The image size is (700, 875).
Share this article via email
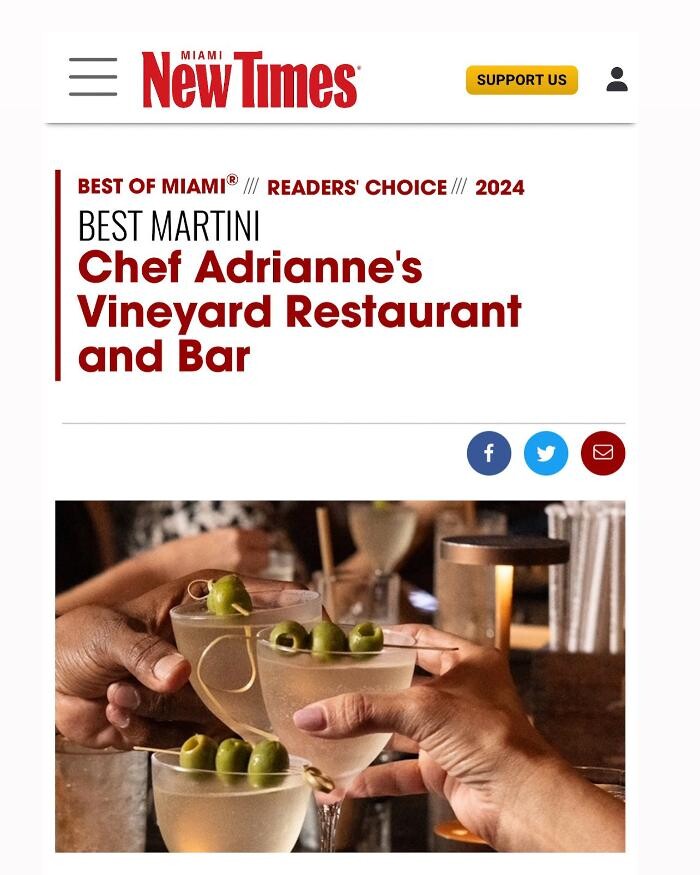(603, 453)
